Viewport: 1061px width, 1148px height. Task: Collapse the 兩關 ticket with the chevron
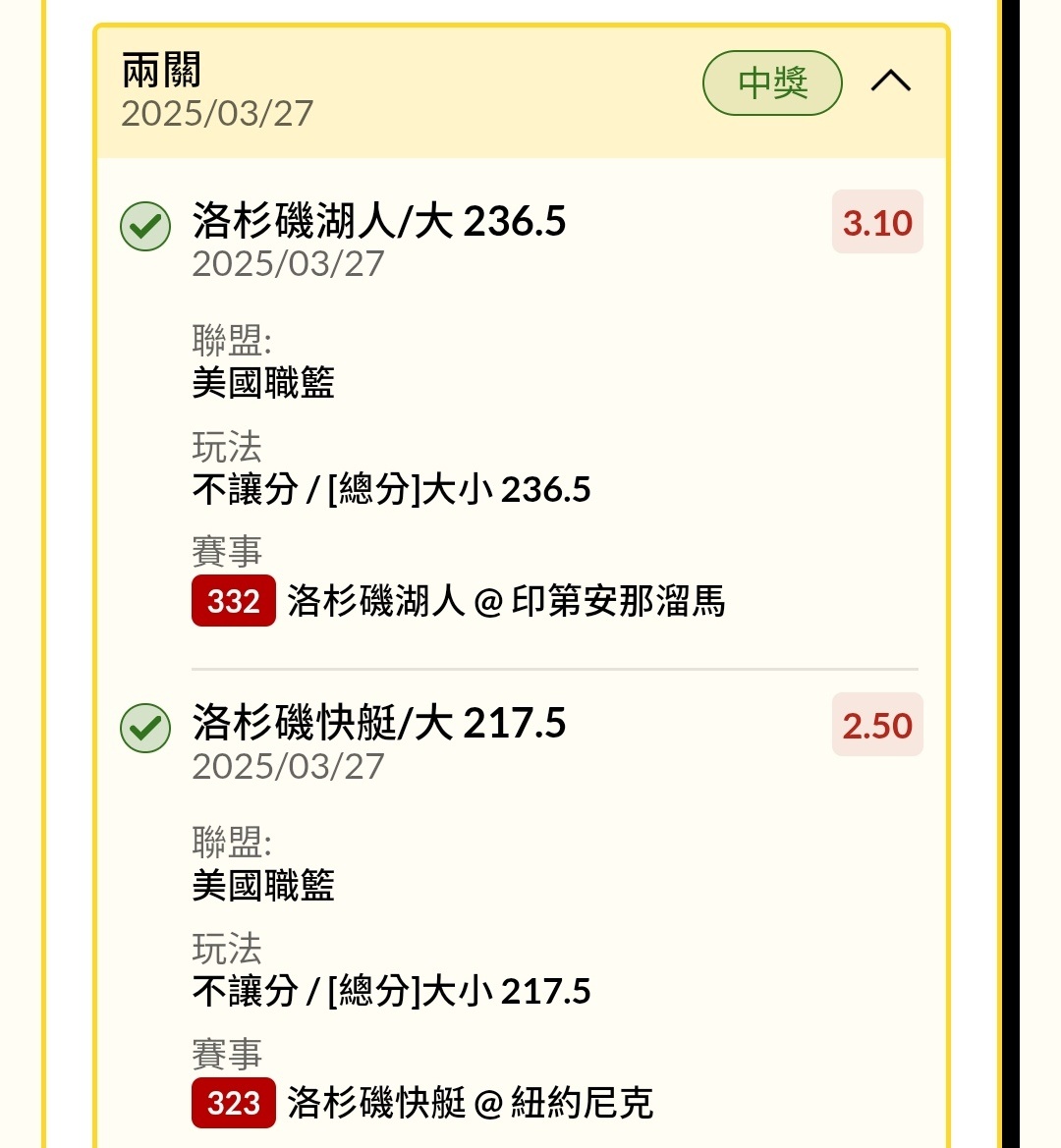[890, 82]
